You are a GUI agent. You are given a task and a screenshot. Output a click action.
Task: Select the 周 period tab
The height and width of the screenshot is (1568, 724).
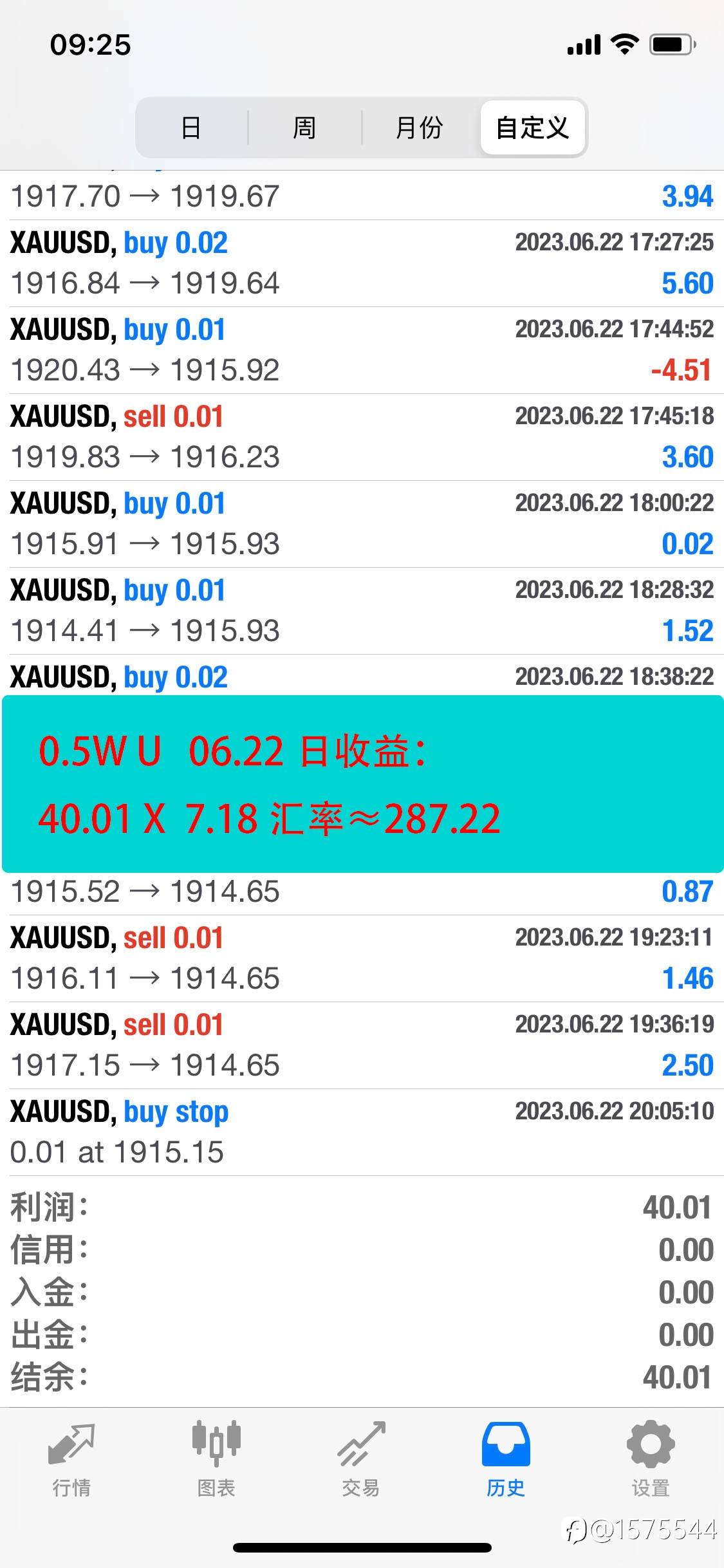[304, 127]
